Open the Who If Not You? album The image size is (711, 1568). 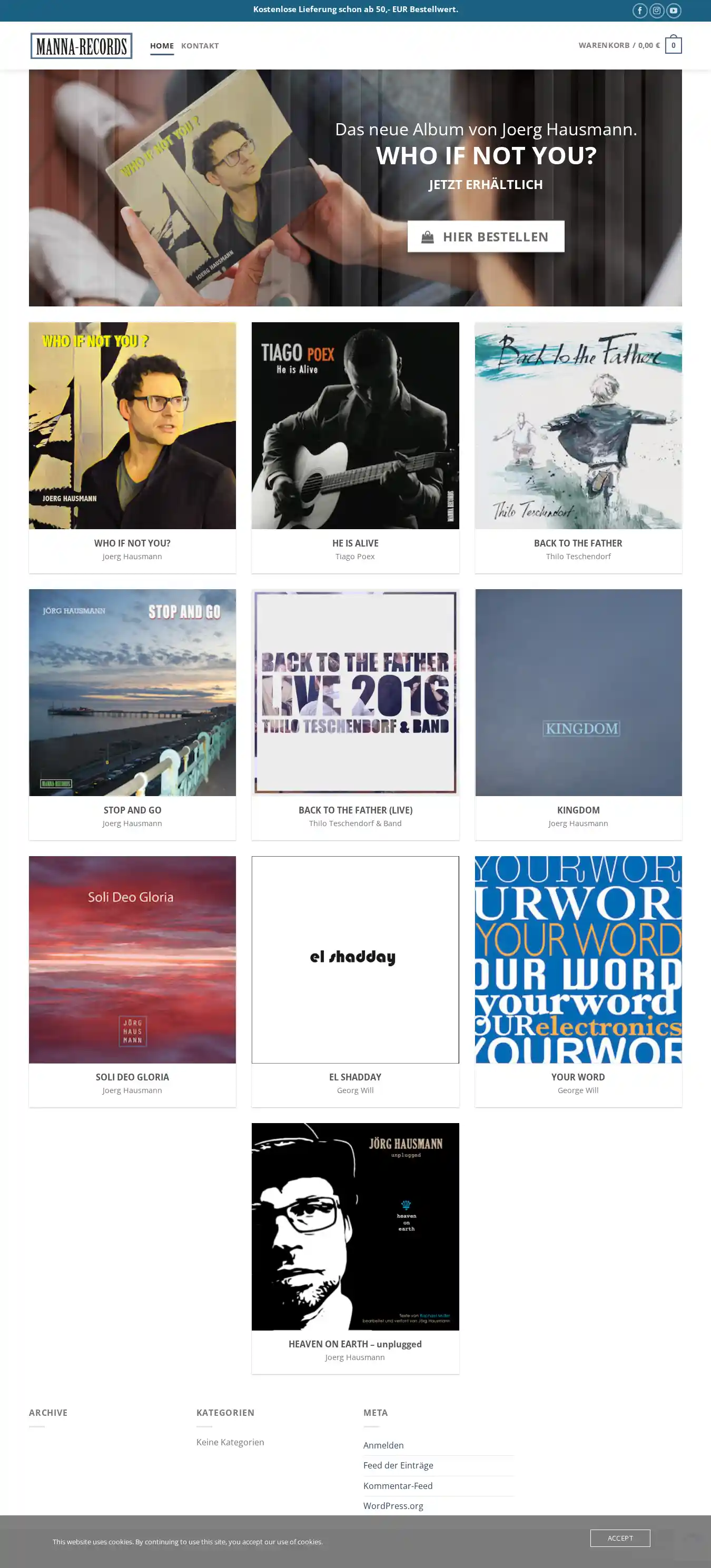(132, 426)
